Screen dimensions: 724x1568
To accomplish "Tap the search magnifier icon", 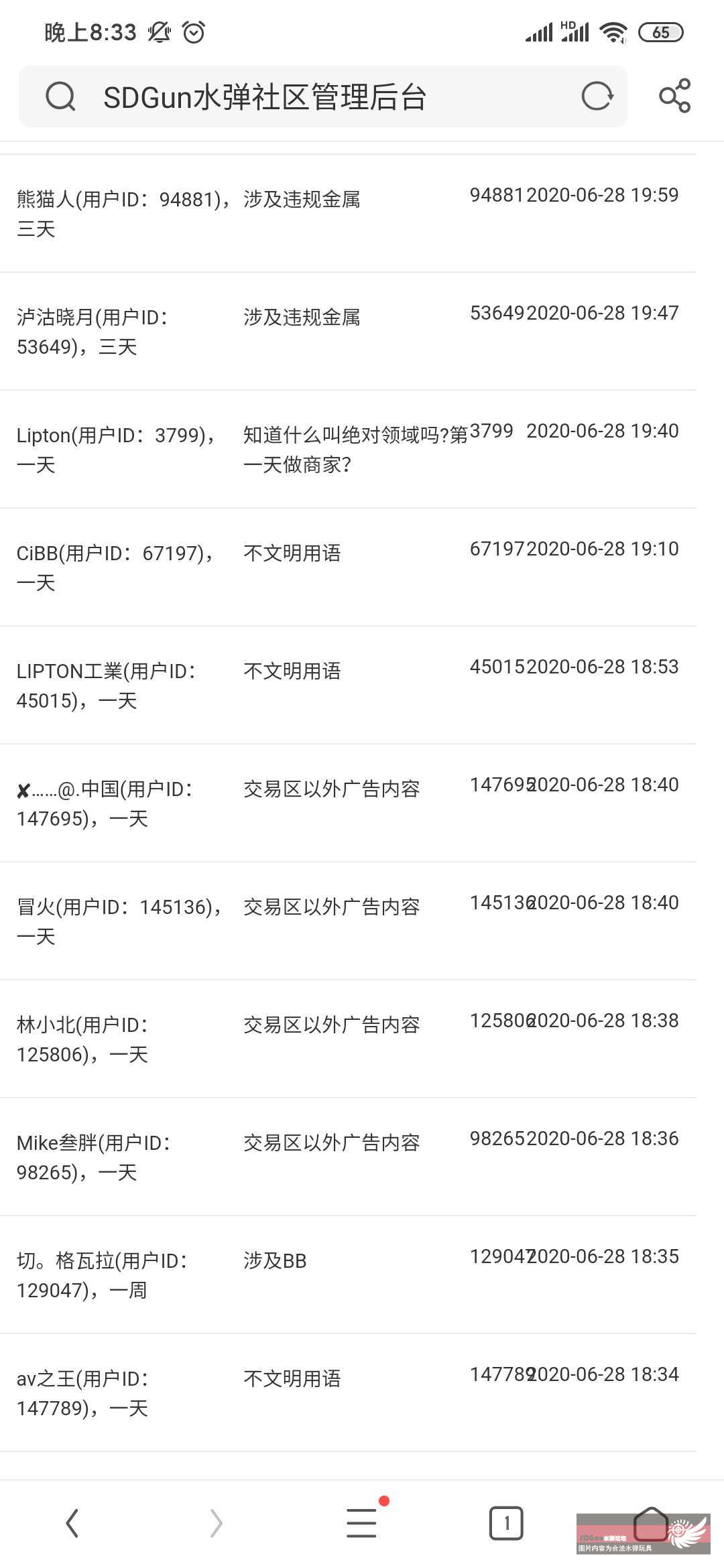I will click(60, 96).
